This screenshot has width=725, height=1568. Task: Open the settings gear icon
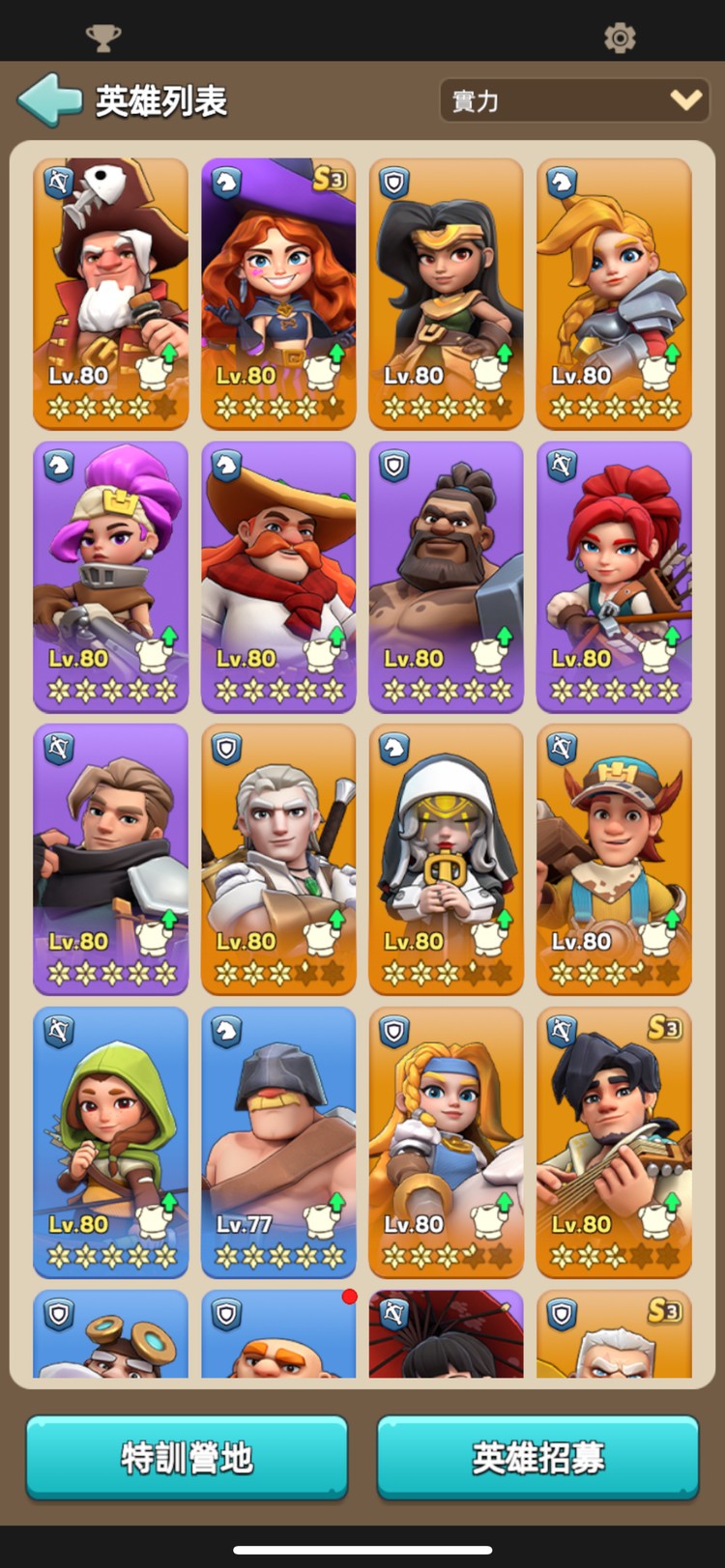click(619, 38)
